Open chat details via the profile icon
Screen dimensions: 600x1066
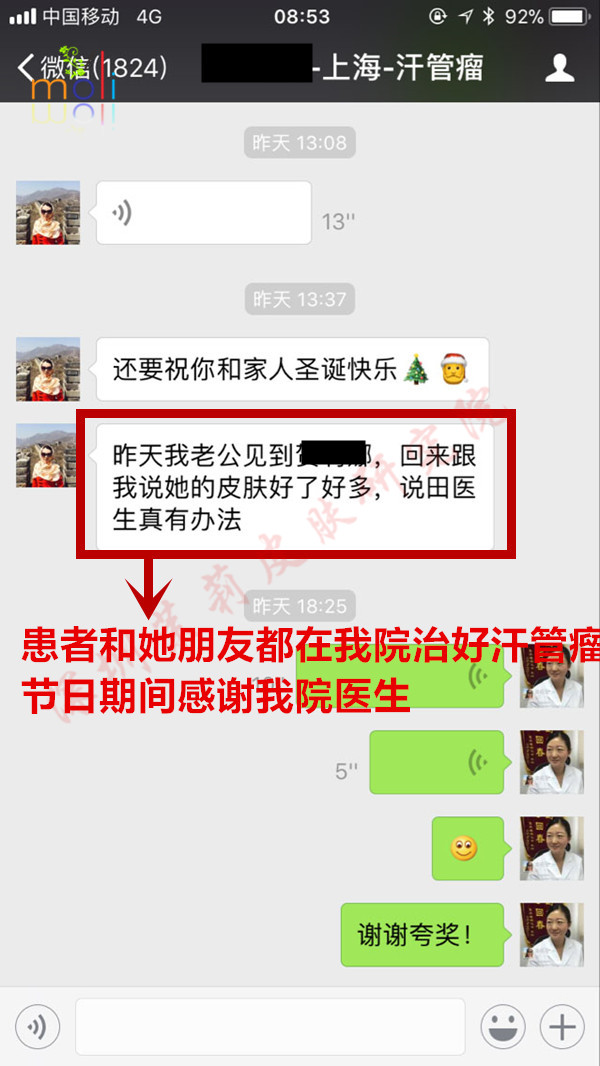[x=559, y=68]
